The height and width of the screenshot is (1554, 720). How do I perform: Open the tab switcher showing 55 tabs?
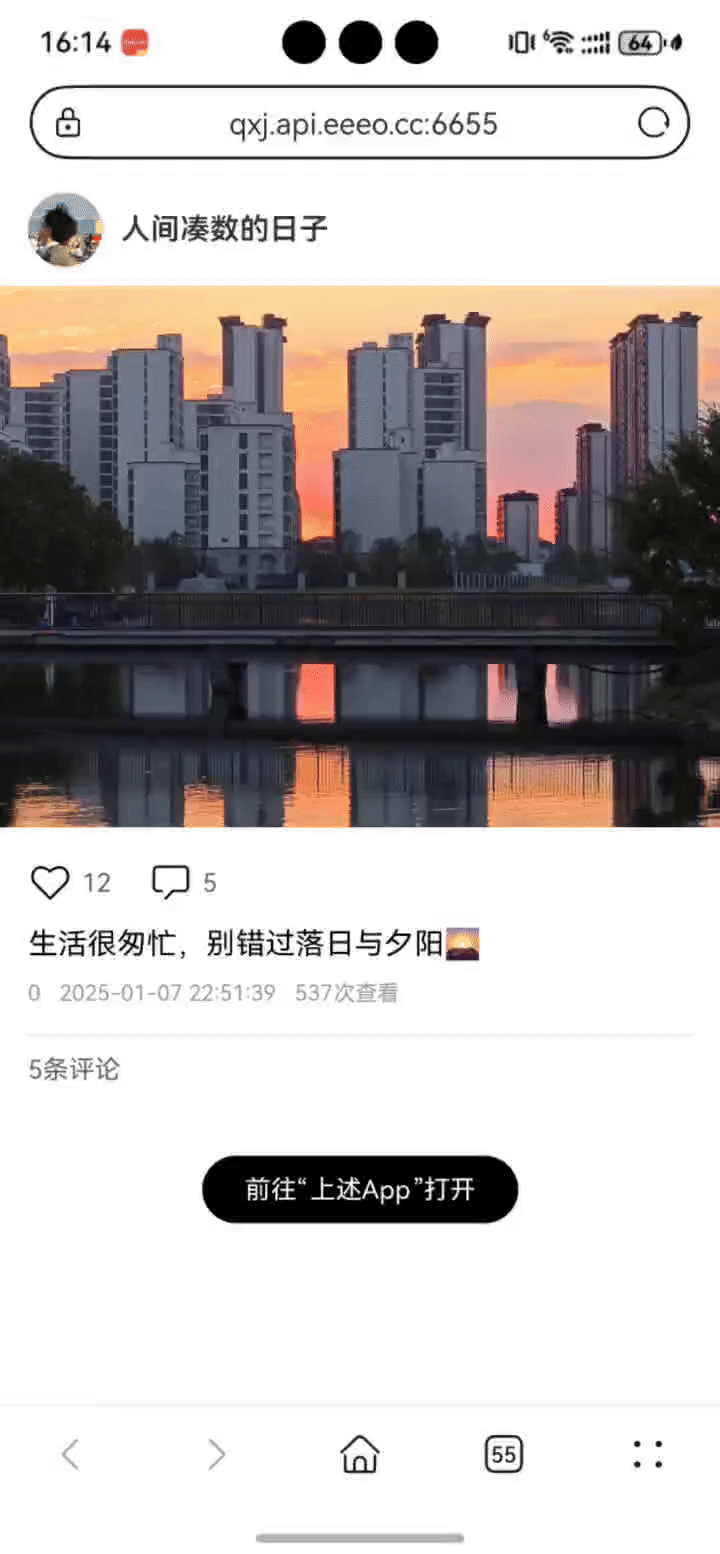click(x=504, y=1453)
